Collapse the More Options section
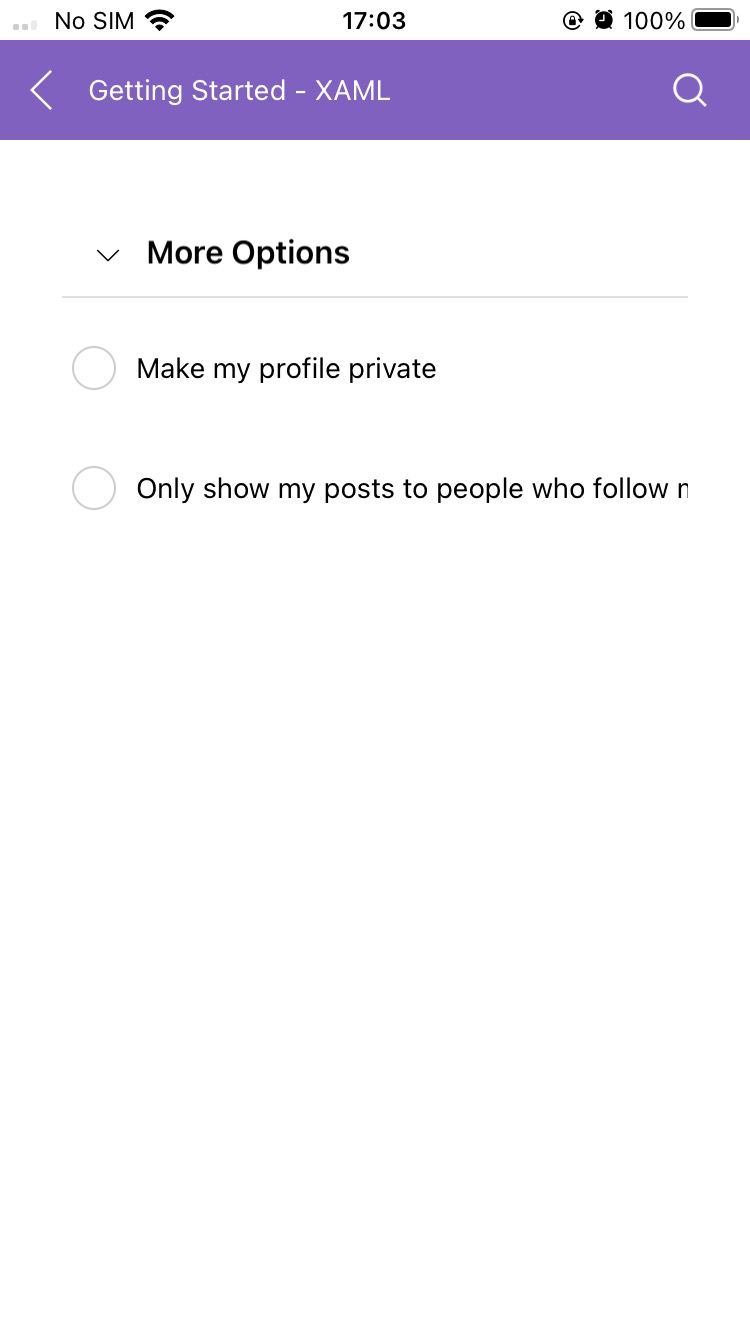The height and width of the screenshot is (1334, 750). pos(108,255)
